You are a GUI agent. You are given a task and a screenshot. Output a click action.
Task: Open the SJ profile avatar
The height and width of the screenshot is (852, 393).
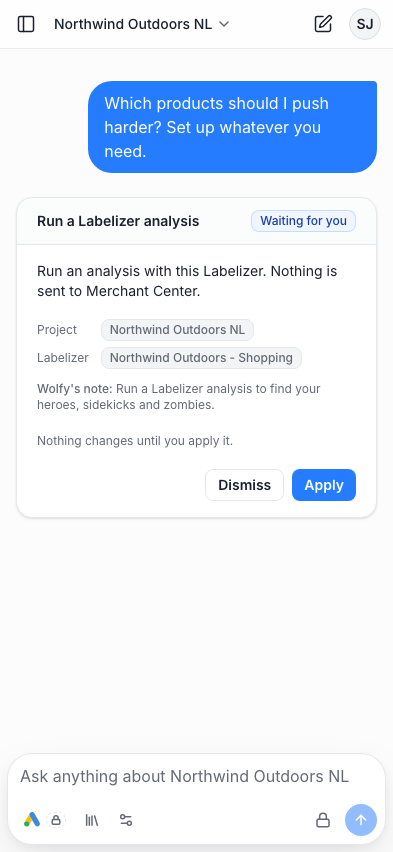[365, 24]
